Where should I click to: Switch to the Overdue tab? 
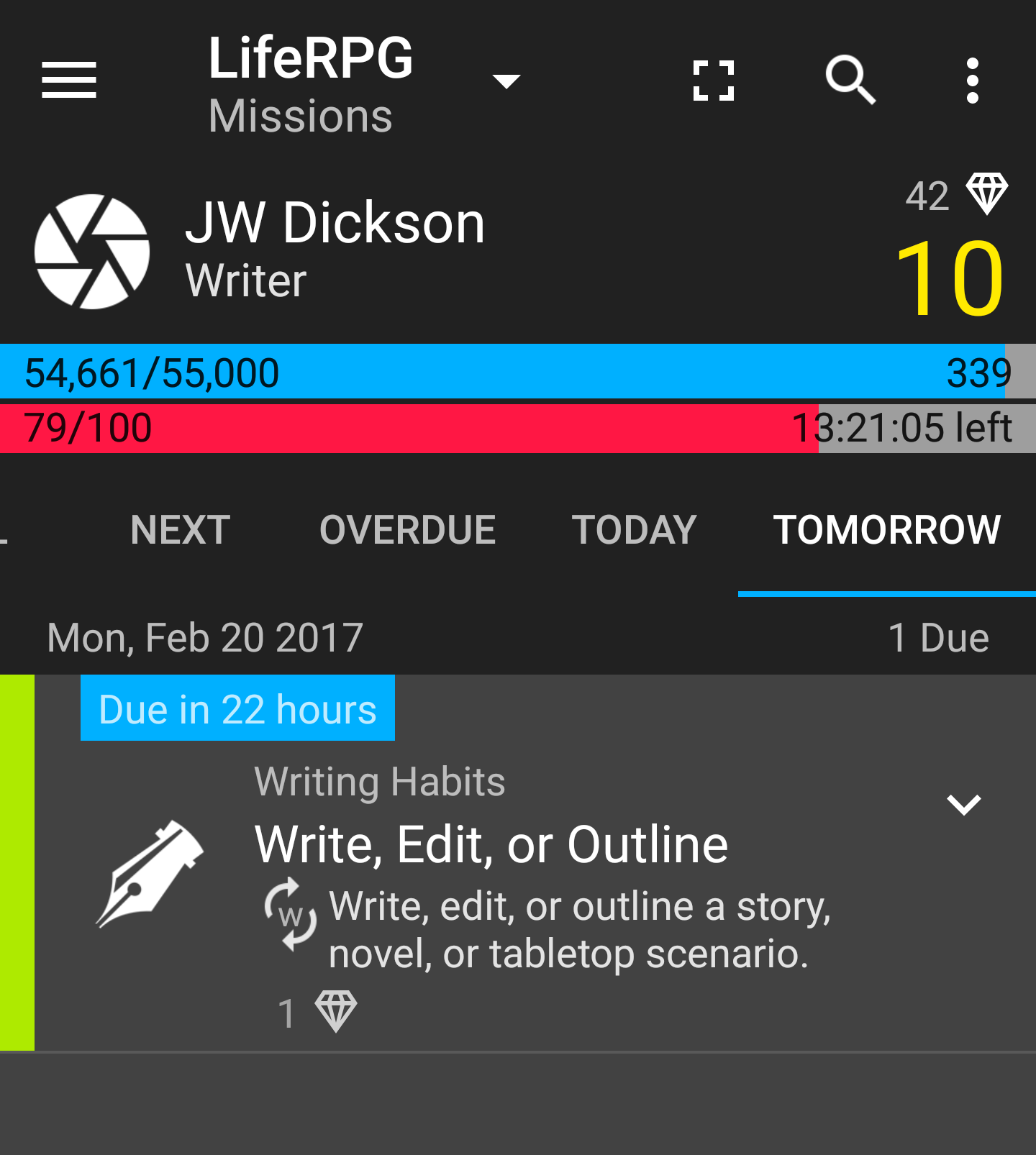407,530
